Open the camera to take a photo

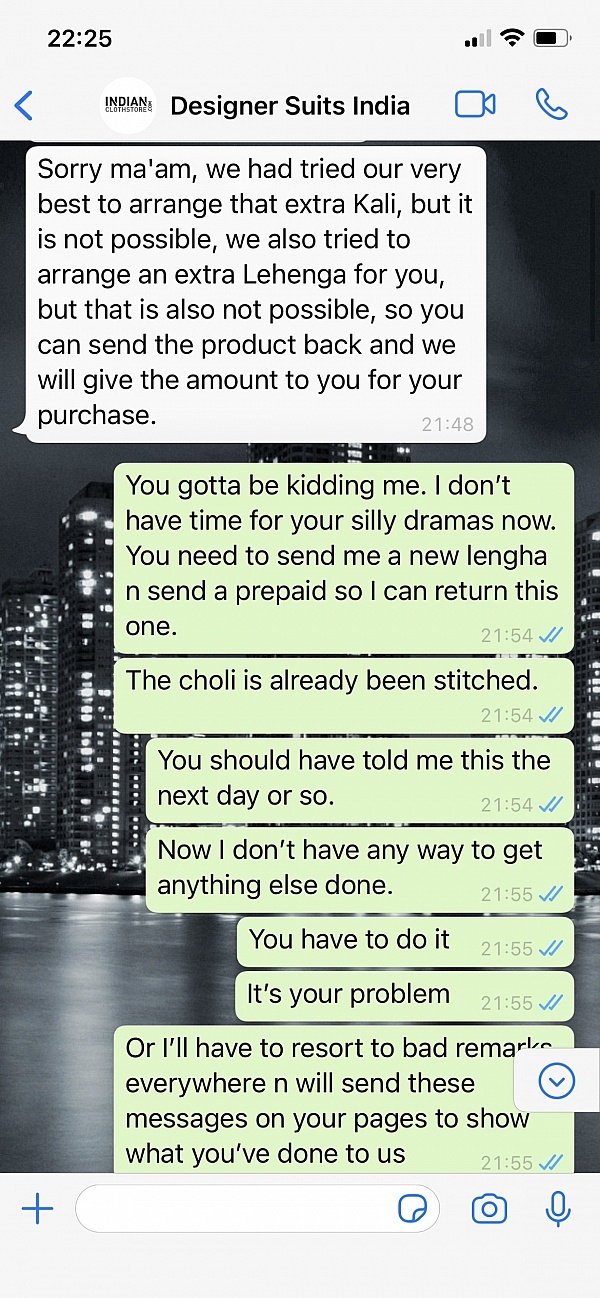coord(489,1209)
